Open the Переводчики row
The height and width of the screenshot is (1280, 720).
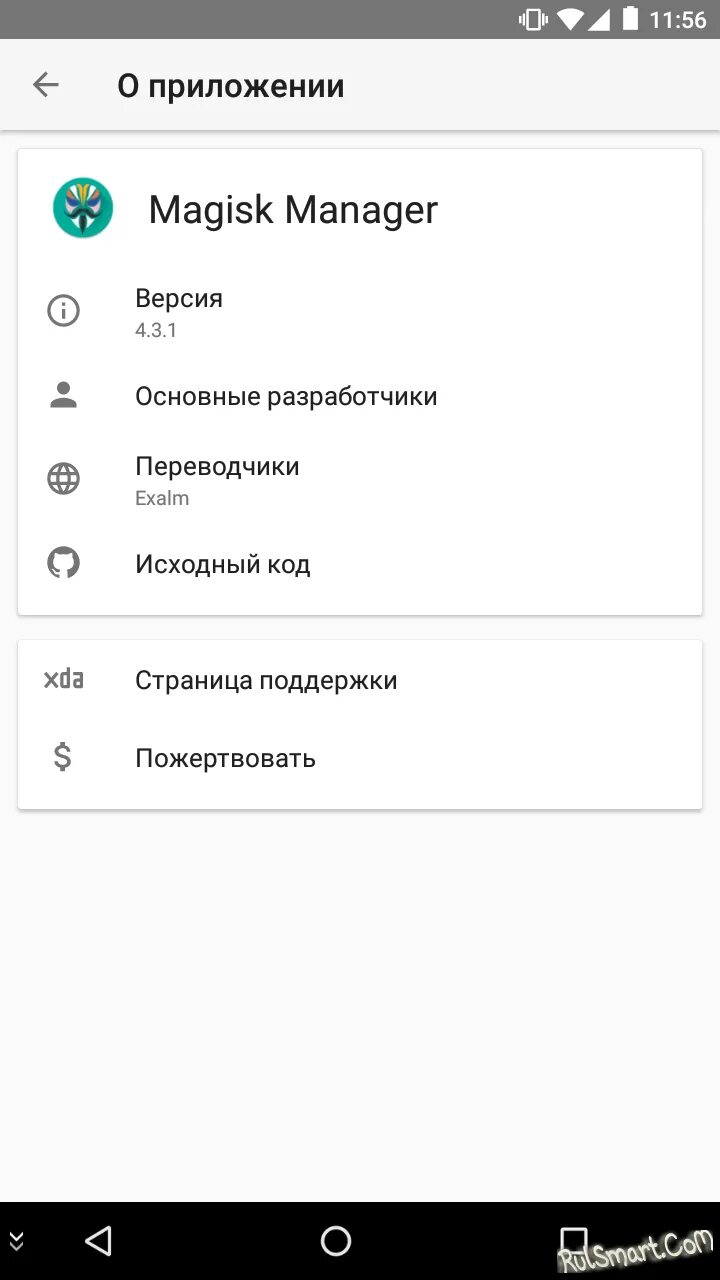click(x=360, y=480)
